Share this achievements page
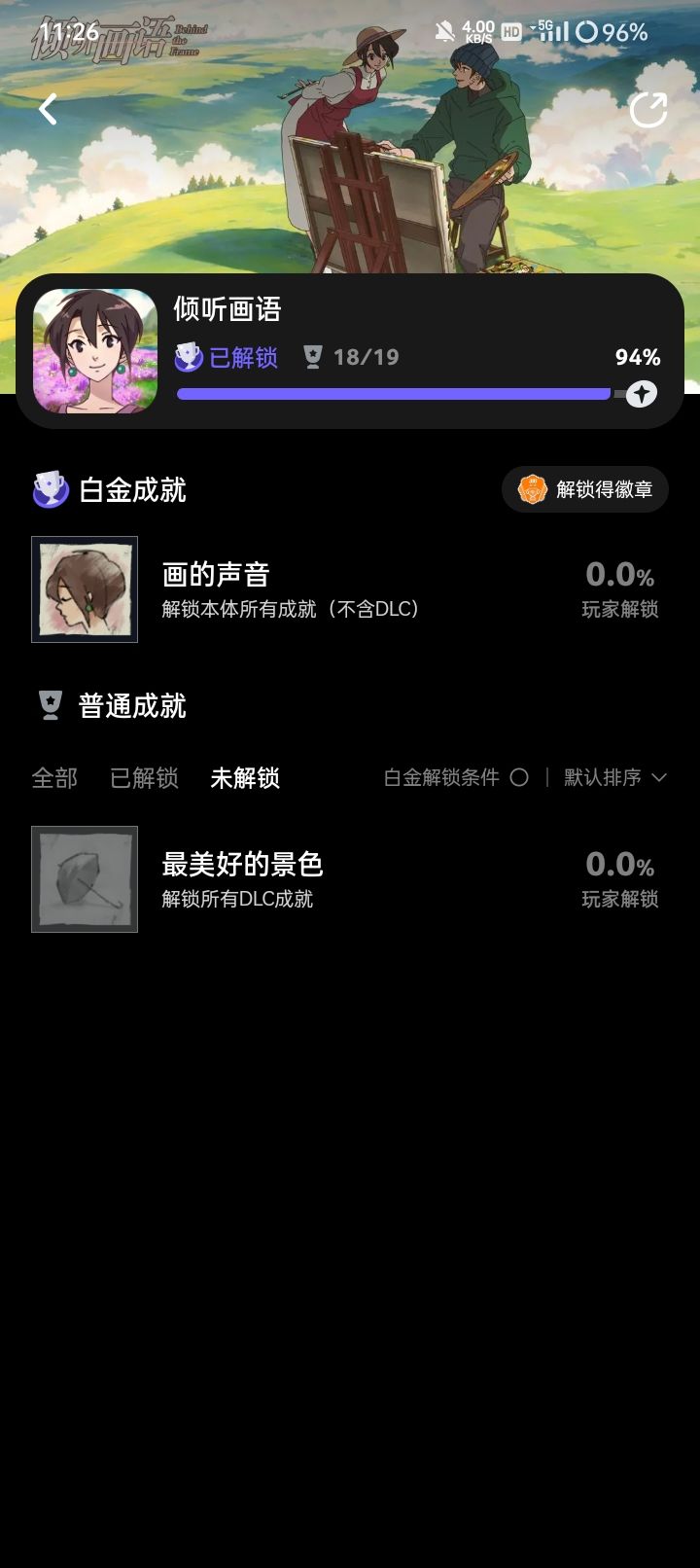Image resolution: width=700 pixels, height=1568 pixels. [x=648, y=109]
